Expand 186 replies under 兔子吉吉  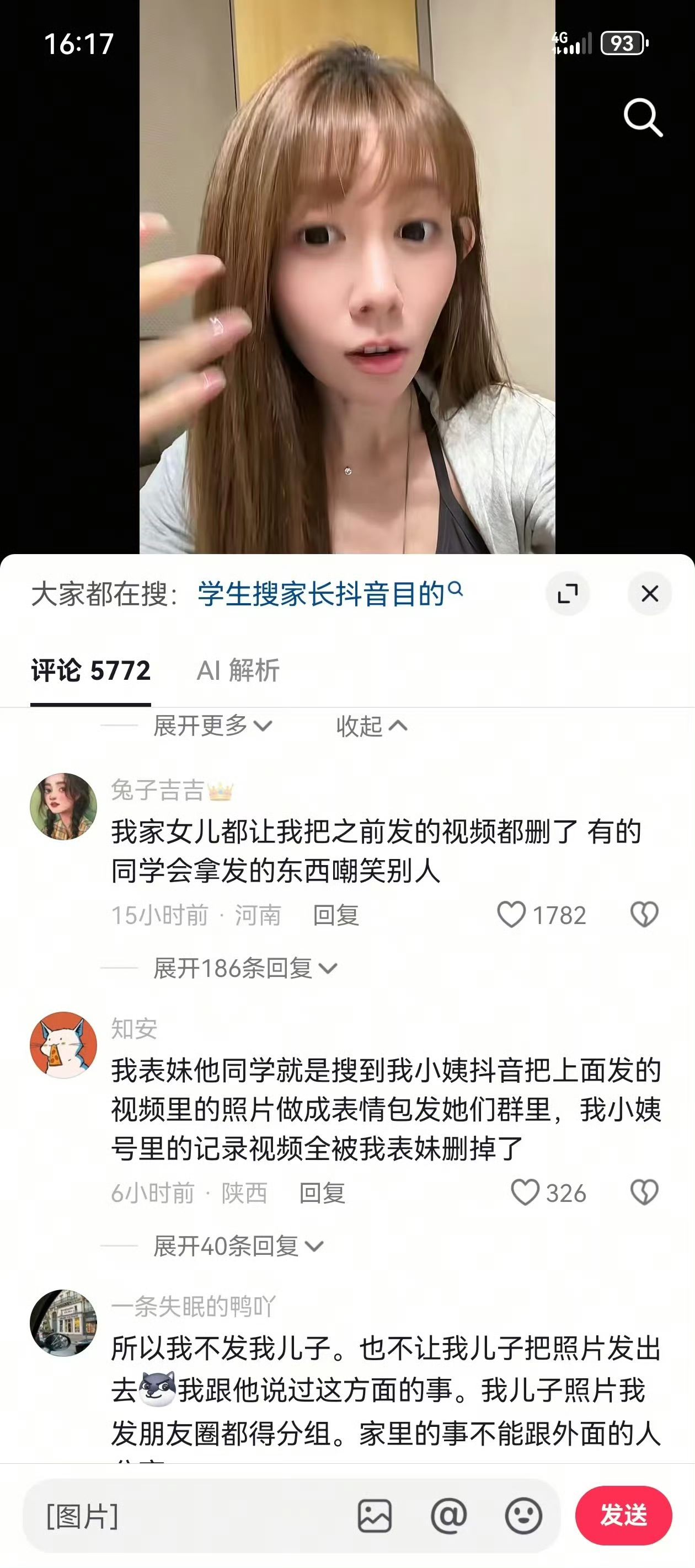[245, 968]
